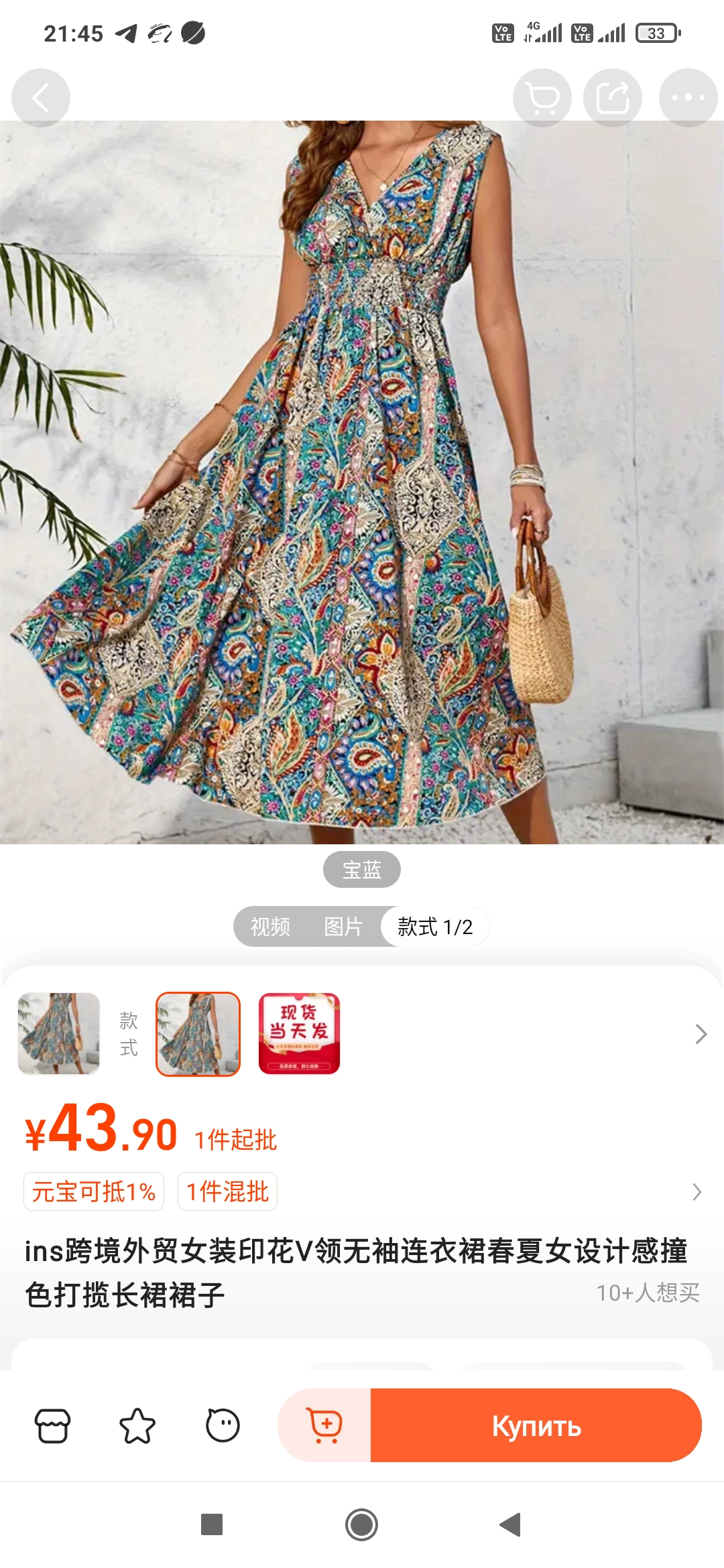Open the seller's shop icon
This screenshot has height=1568, width=724.
(x=52, y=1425)
